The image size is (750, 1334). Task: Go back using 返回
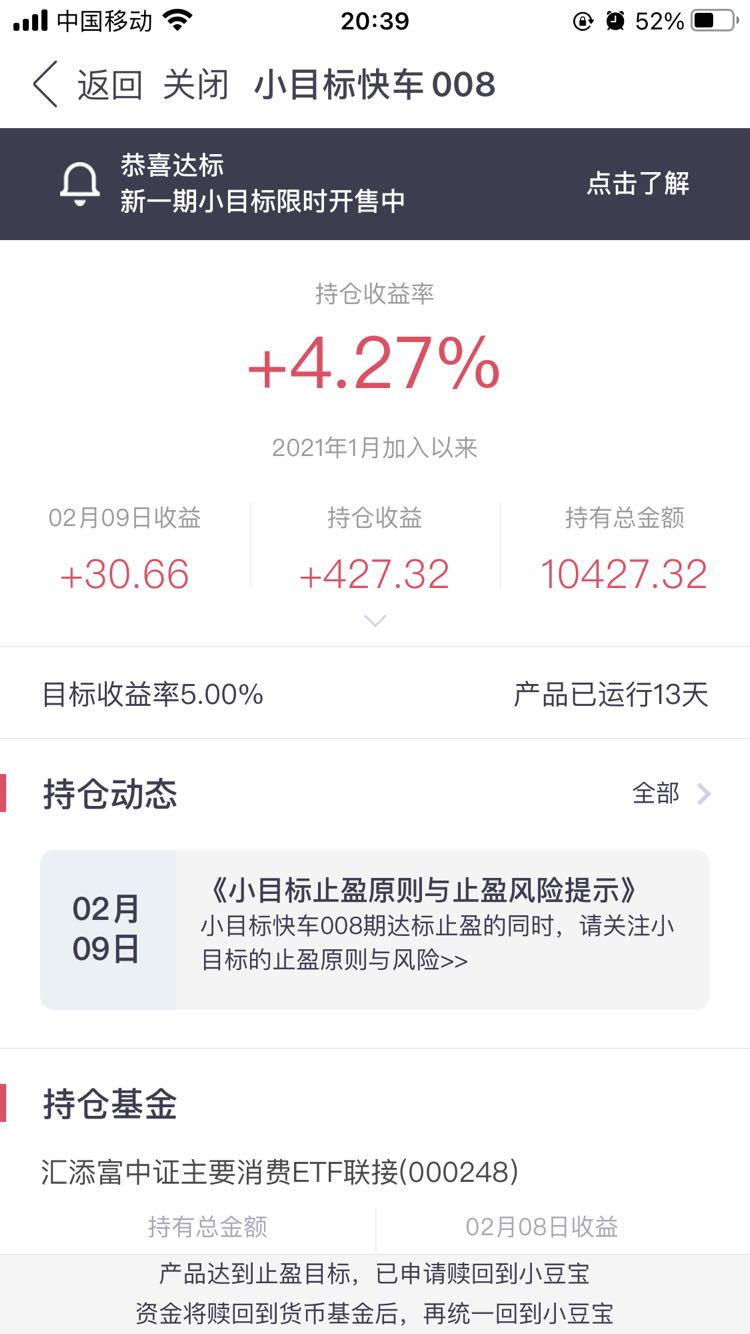110,85
